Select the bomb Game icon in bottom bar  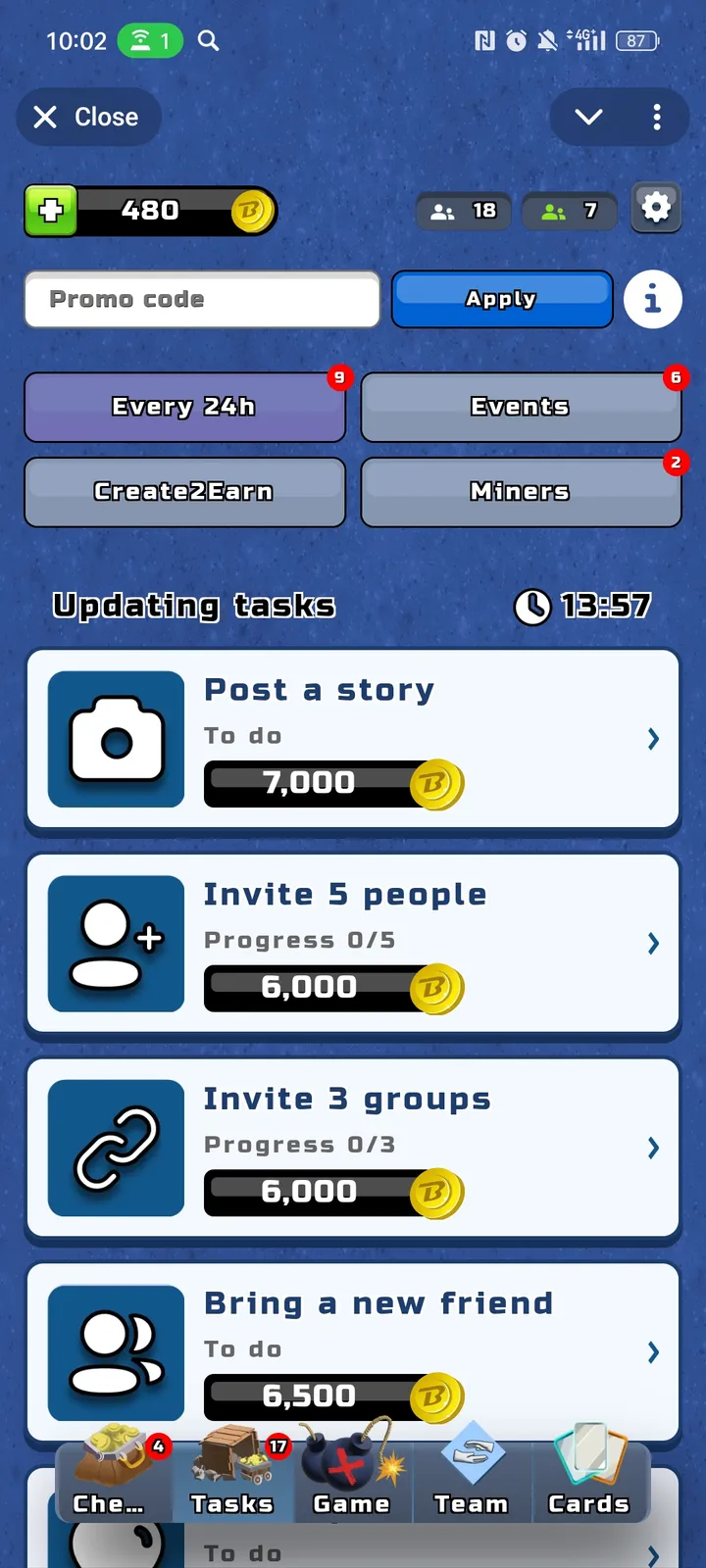click(x=351, y=1465)
